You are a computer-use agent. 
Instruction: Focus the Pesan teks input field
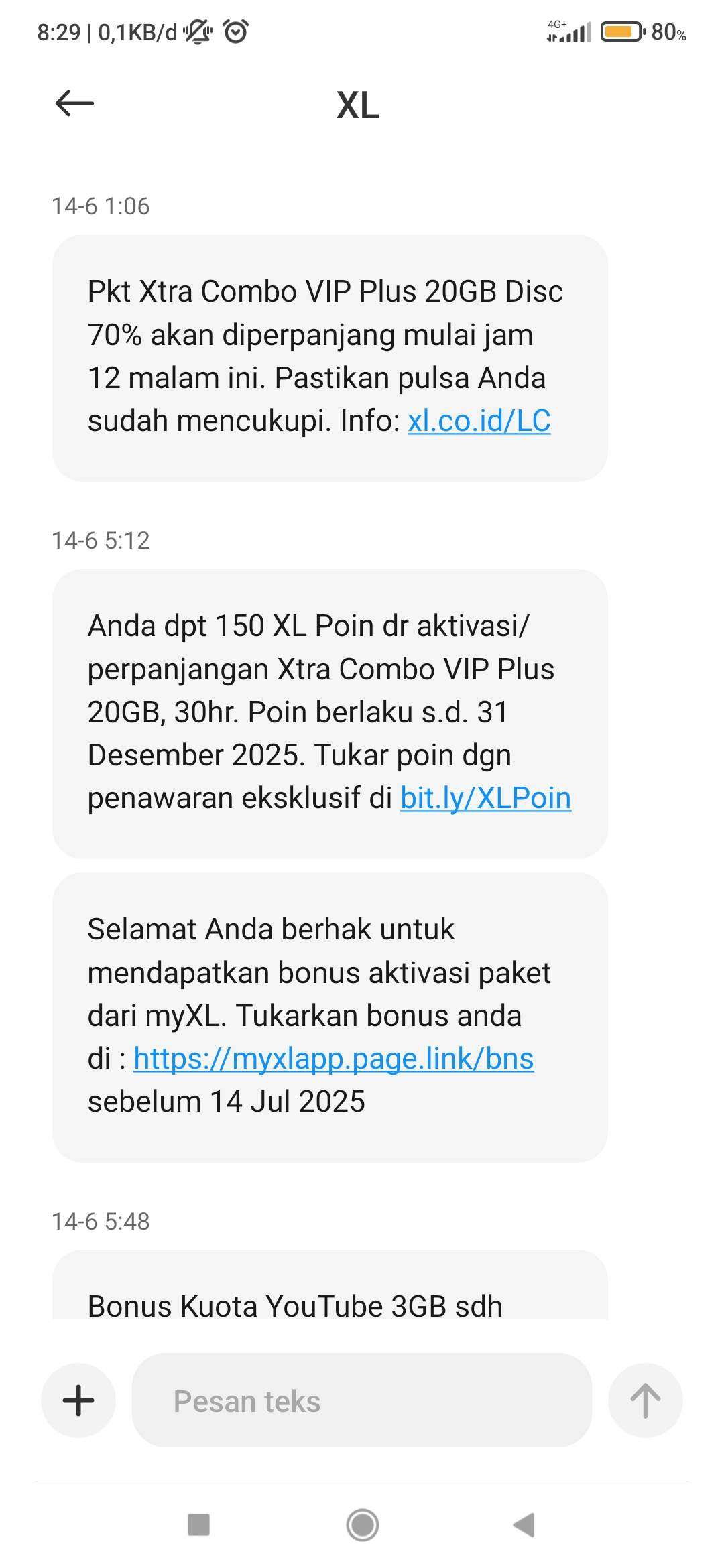(x=362, y=1400)
